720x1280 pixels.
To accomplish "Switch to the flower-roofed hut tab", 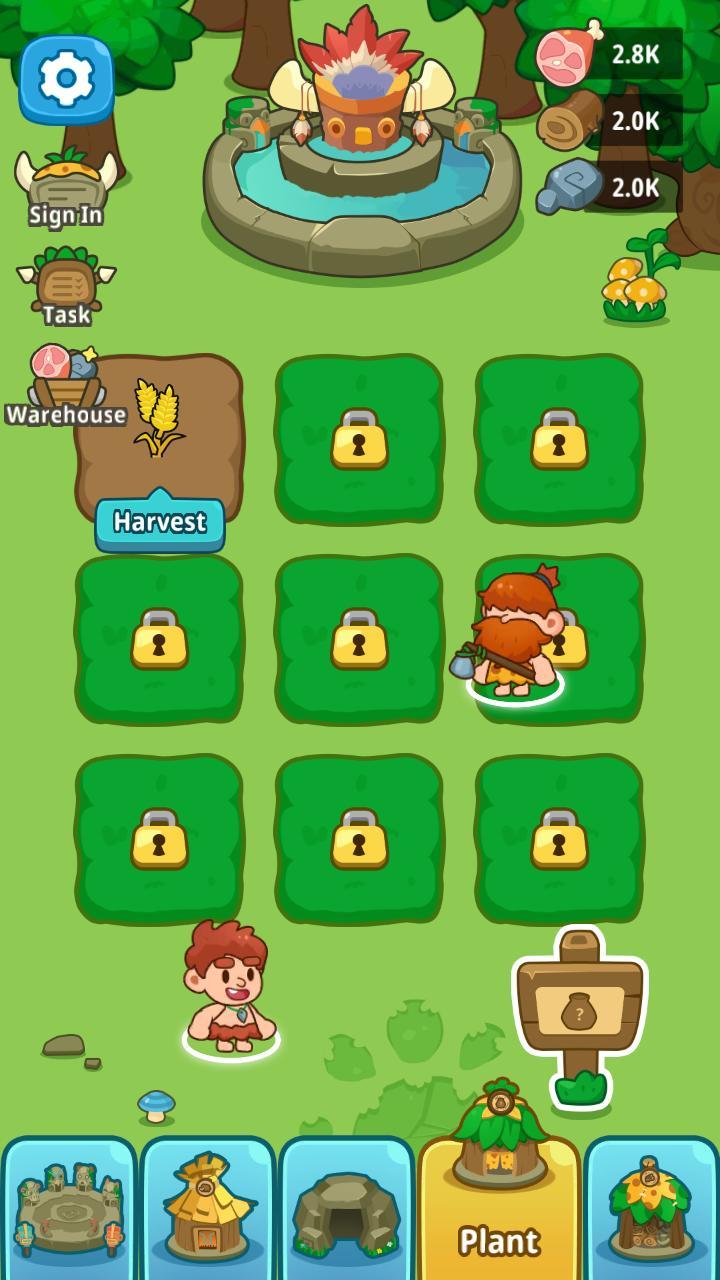I will pyautogui.click(x=651, y=1210).
